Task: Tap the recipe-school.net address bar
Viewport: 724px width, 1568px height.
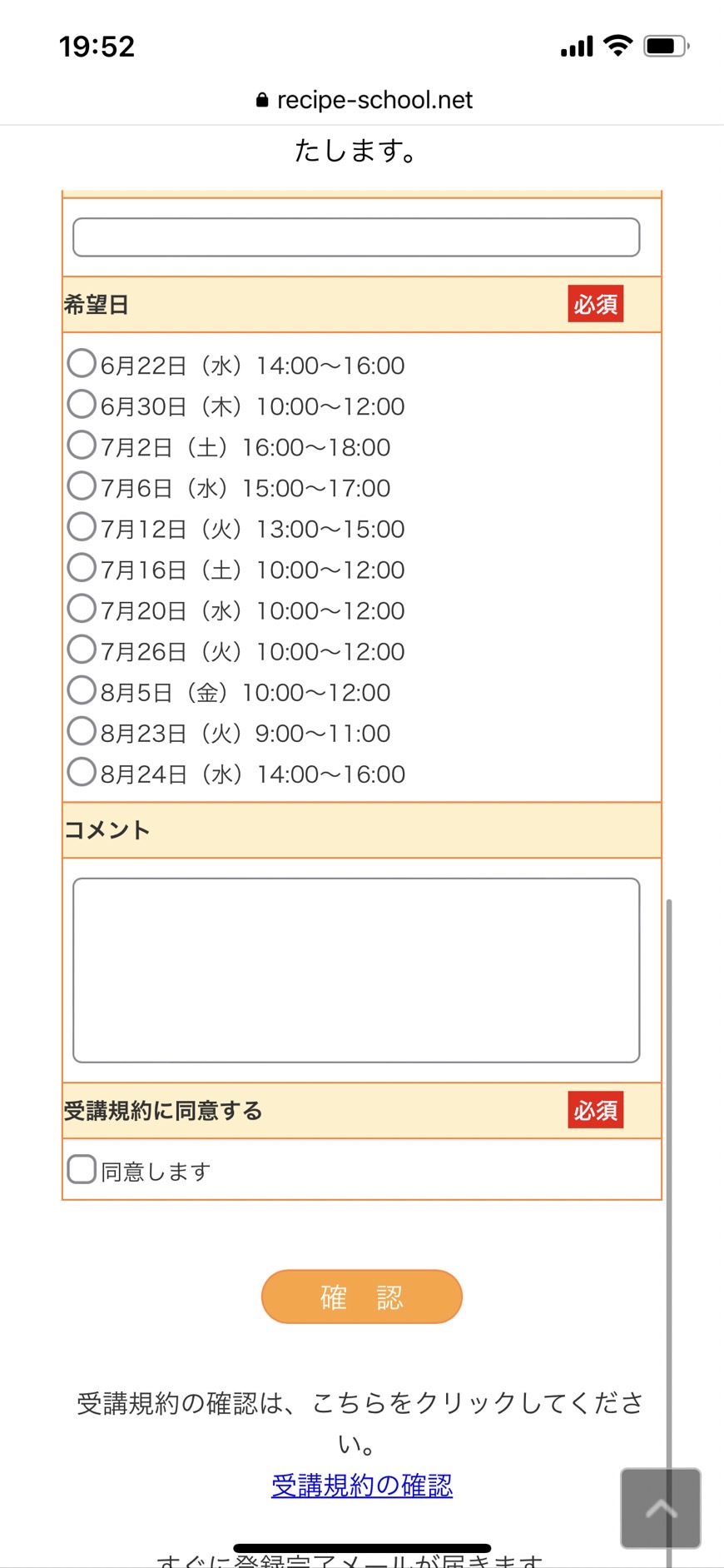Action: click(x=364, y=100)
